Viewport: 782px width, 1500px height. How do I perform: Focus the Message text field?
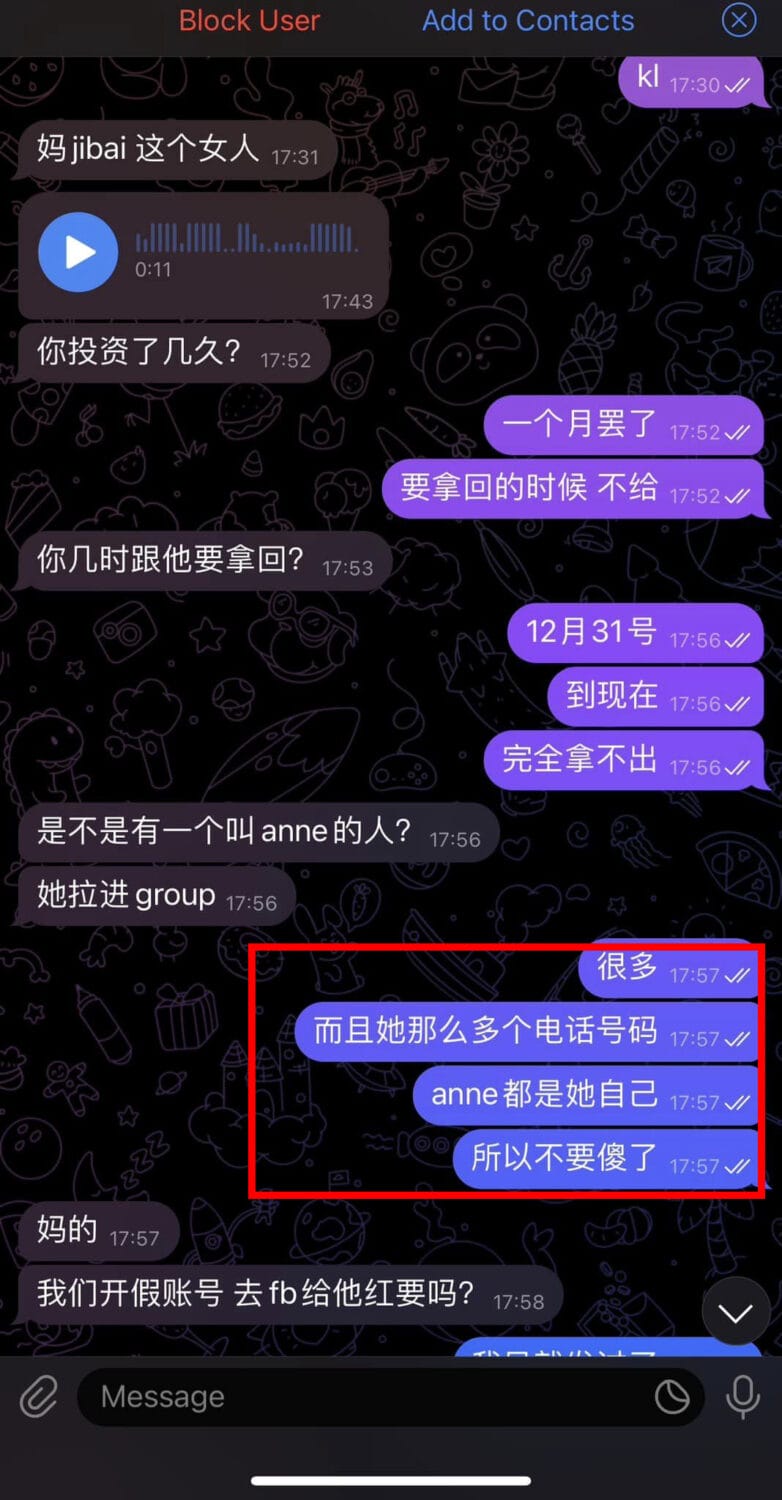click(360, 1397)
